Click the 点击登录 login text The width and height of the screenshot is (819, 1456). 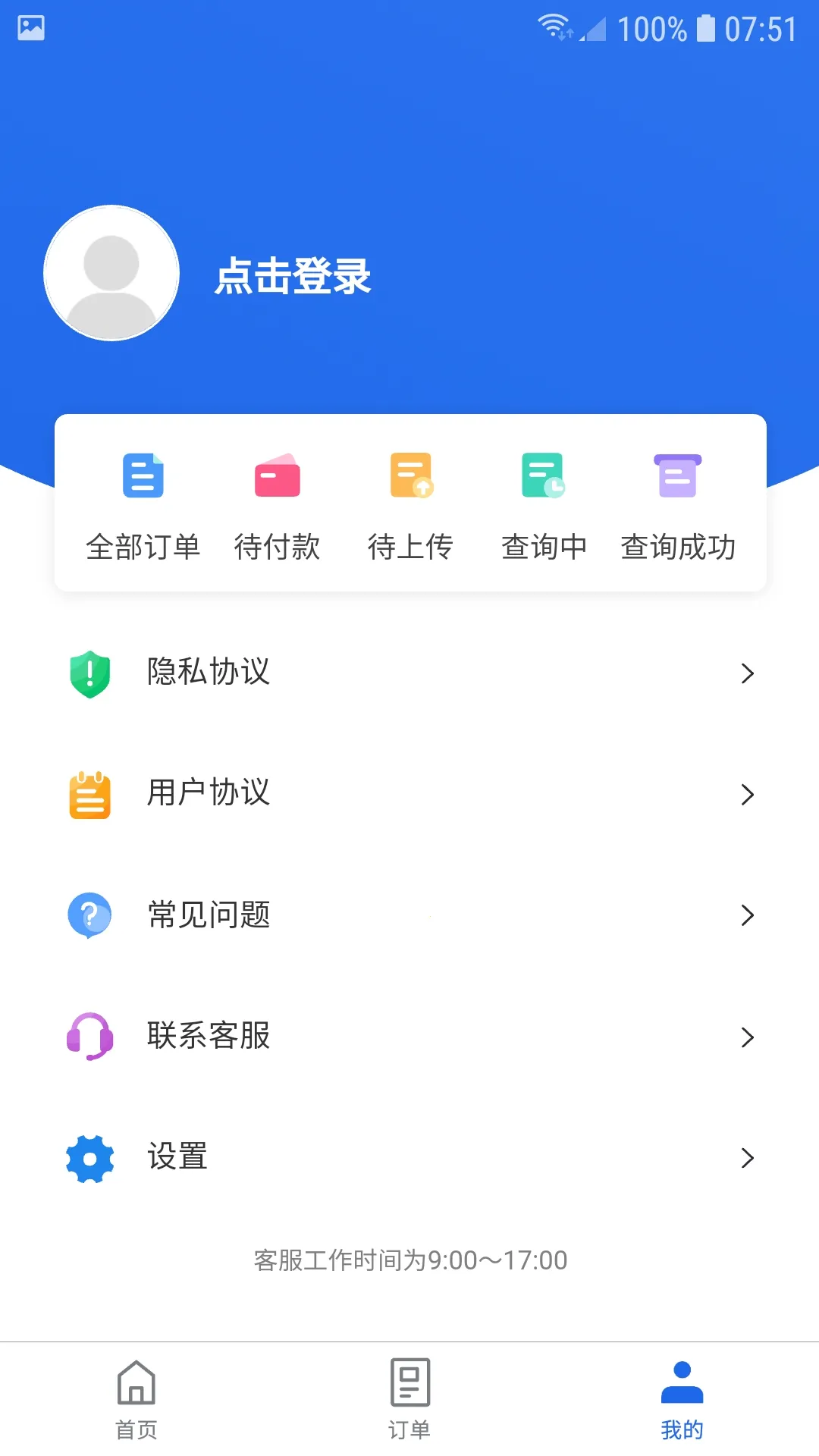(293, 278)
